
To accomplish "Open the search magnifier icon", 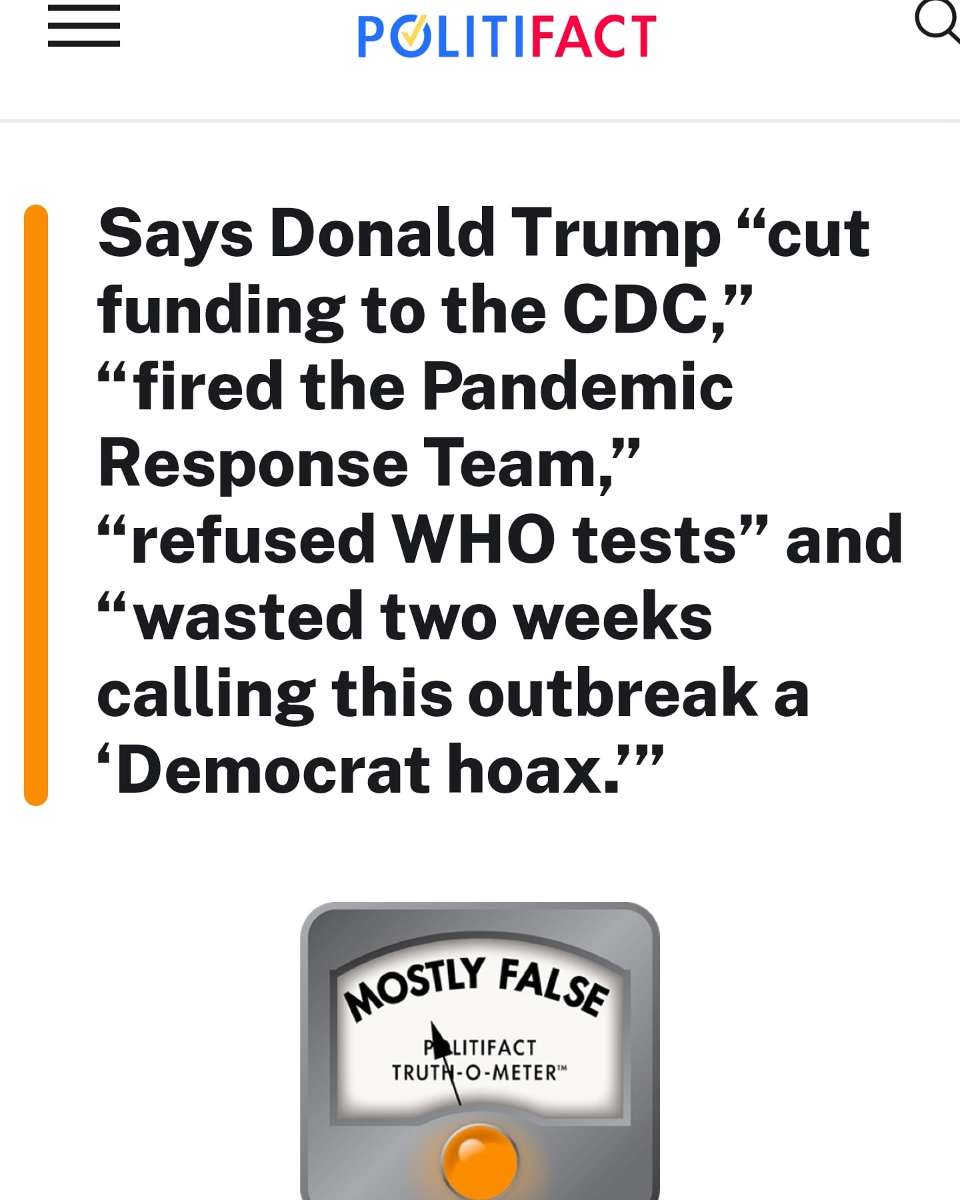I will click(x=938, y=20).
